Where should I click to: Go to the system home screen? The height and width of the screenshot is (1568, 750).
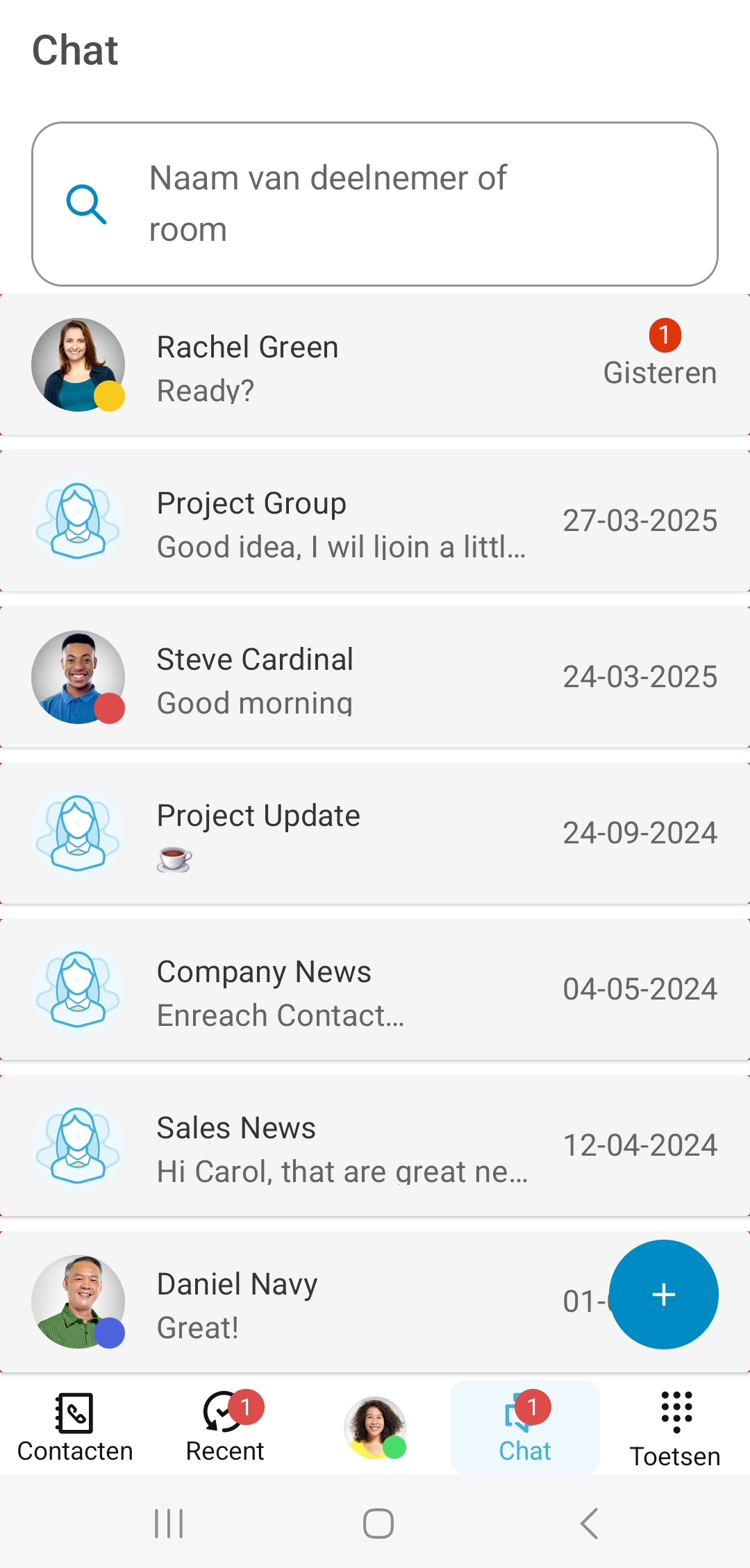tap(378, 1524)
